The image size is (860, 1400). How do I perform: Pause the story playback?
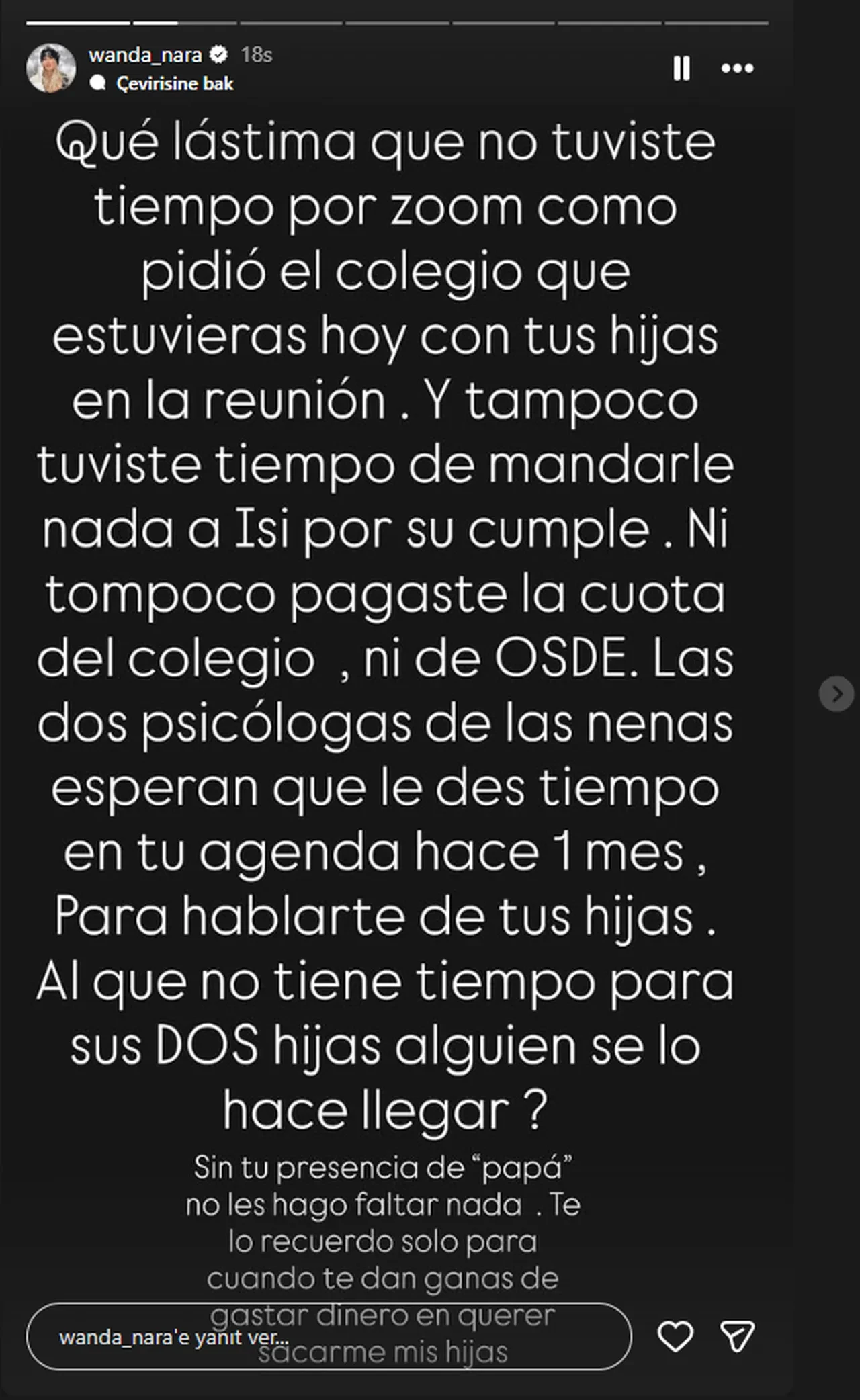point(681,69)
